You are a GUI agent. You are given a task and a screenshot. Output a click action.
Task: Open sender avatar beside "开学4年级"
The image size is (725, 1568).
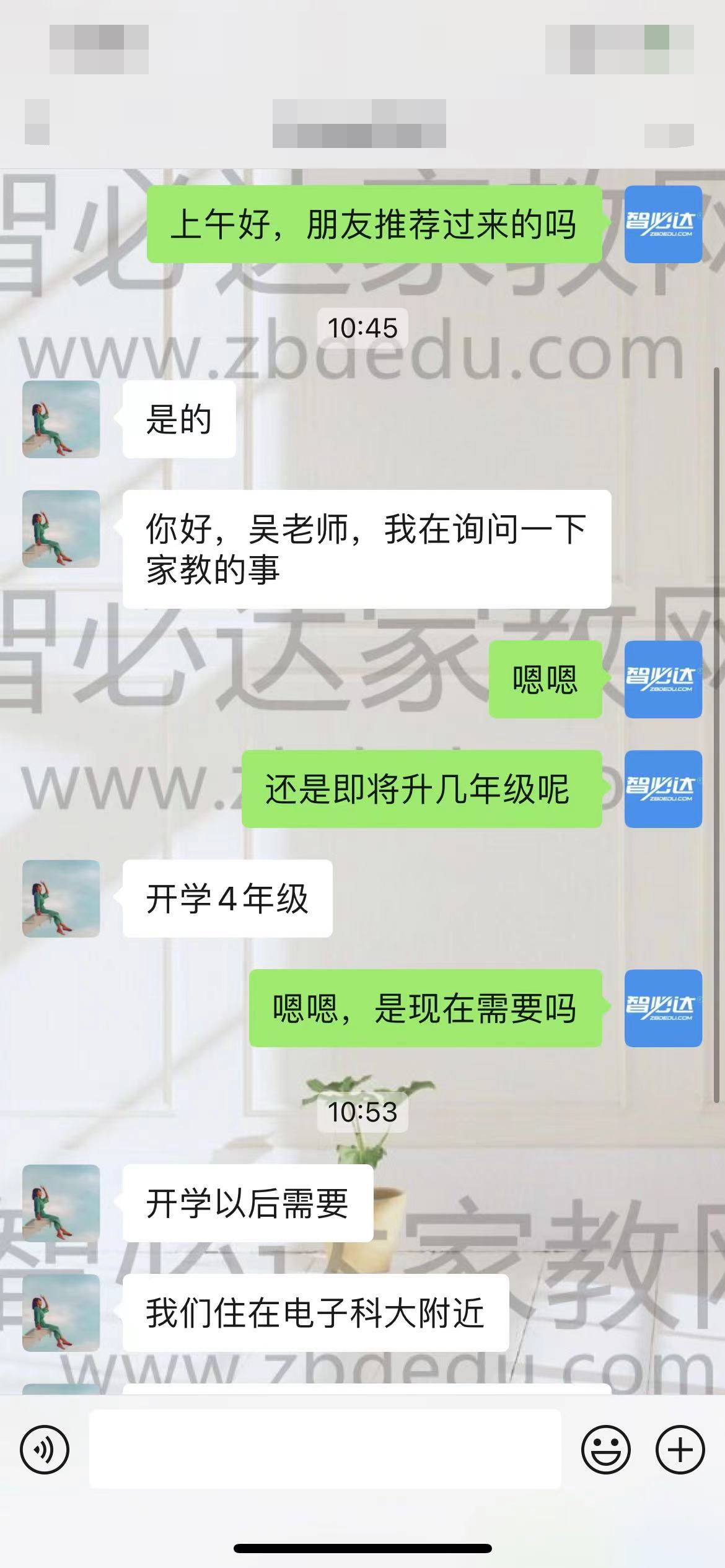point(61,899)
